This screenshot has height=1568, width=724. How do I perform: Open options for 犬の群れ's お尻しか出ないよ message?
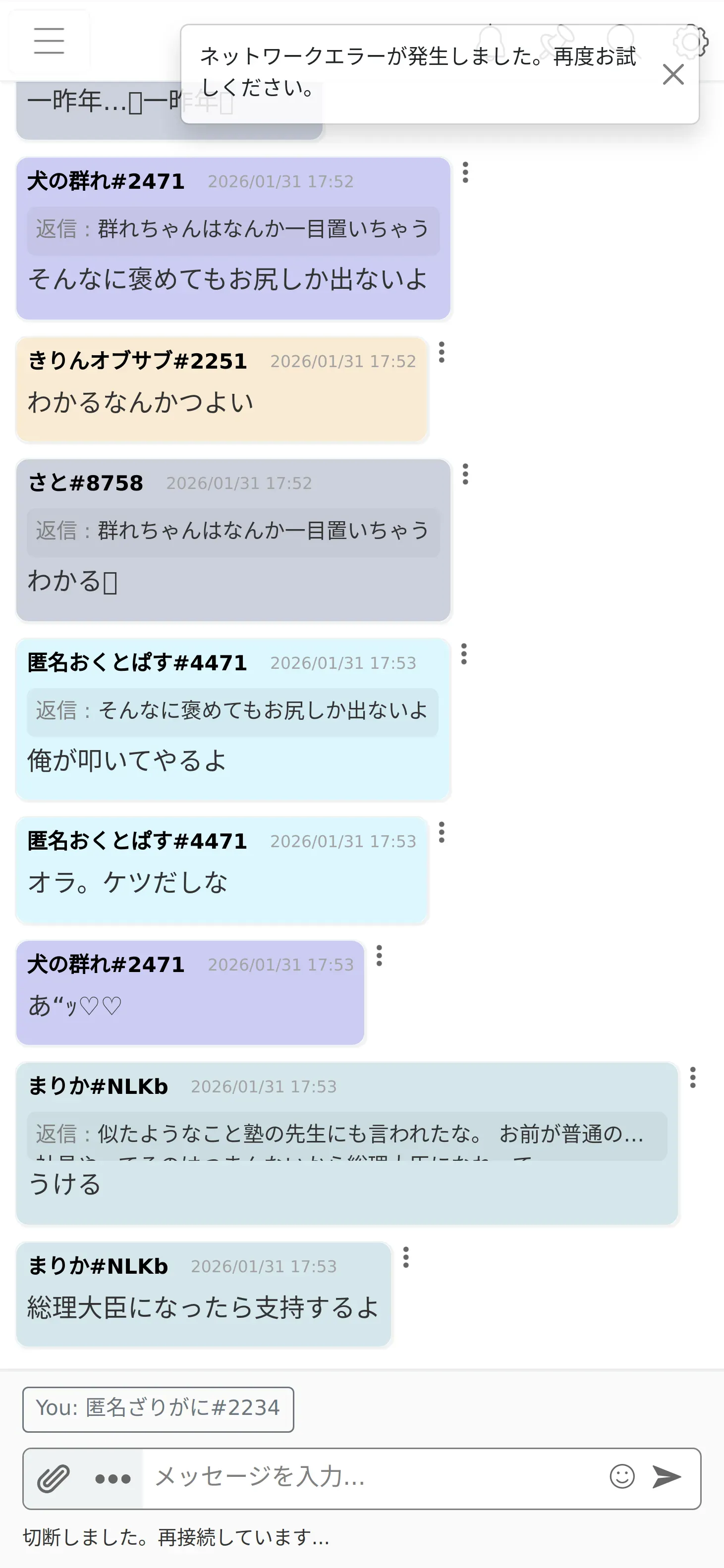(x=465, y=173)
